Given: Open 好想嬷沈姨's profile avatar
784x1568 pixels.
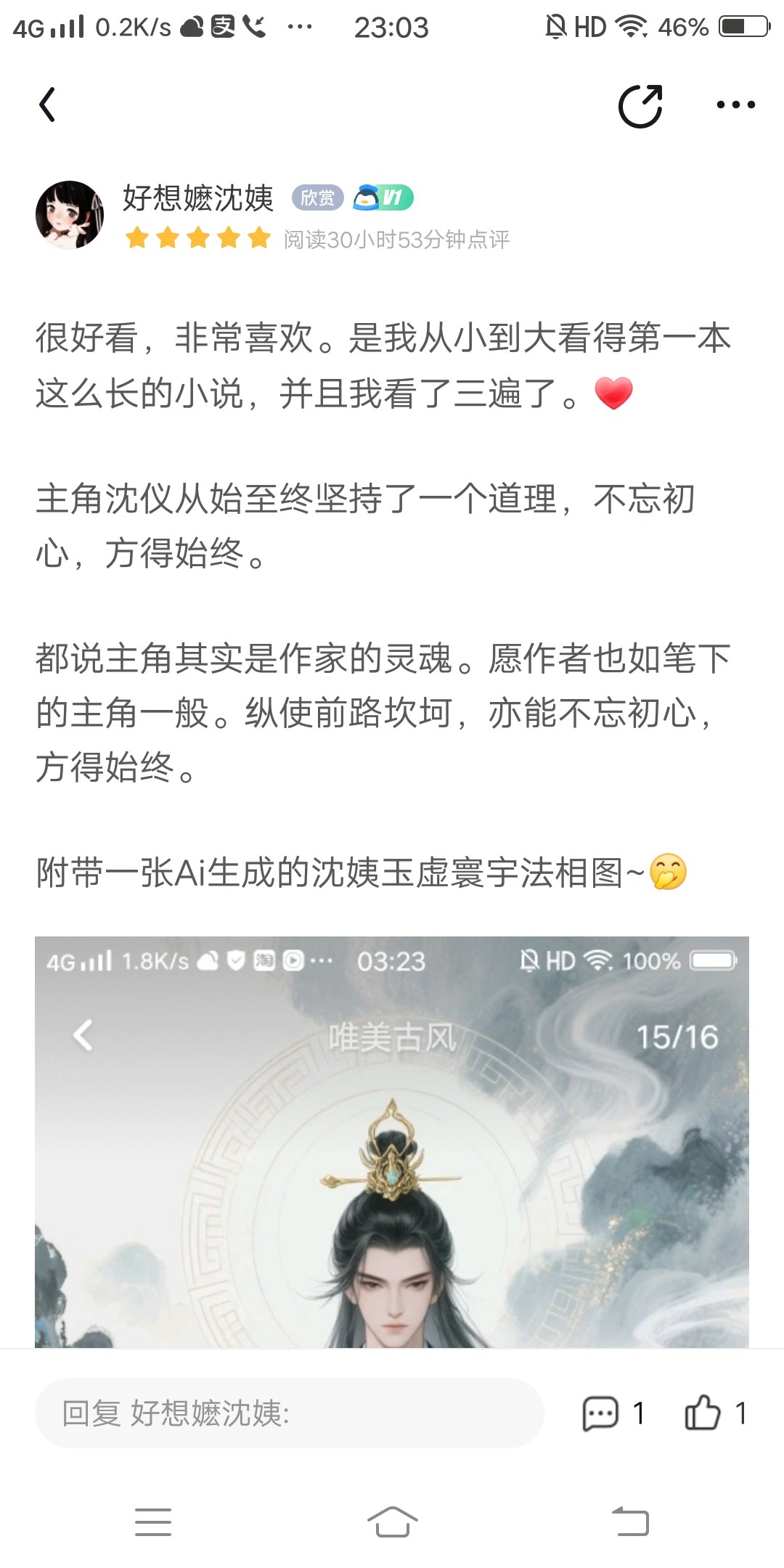Looking at the screenshot, I should 70,215.
